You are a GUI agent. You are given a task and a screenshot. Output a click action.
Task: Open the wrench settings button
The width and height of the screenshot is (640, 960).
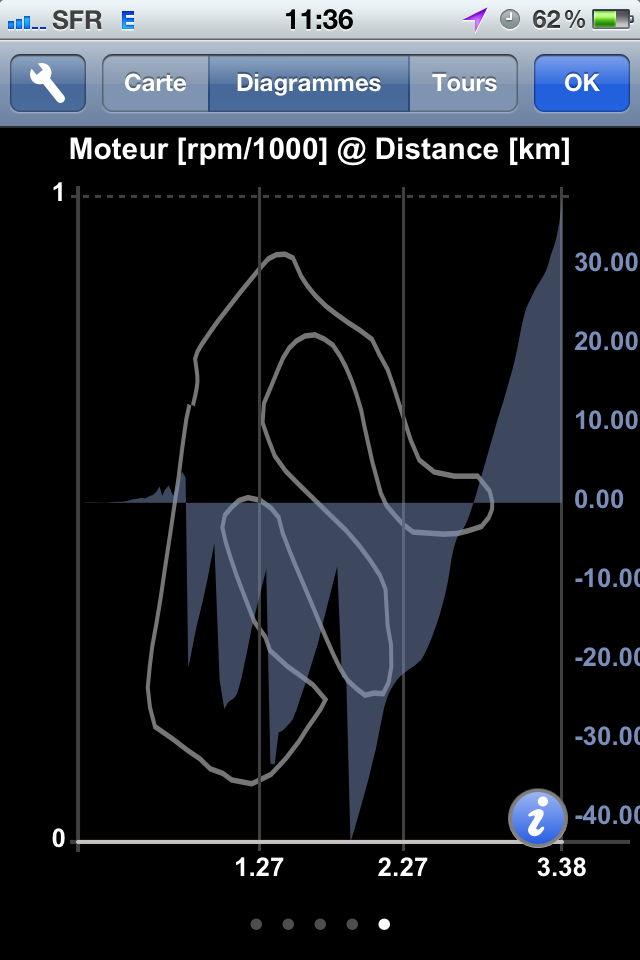pyautogui.click(x=48, y=83)
